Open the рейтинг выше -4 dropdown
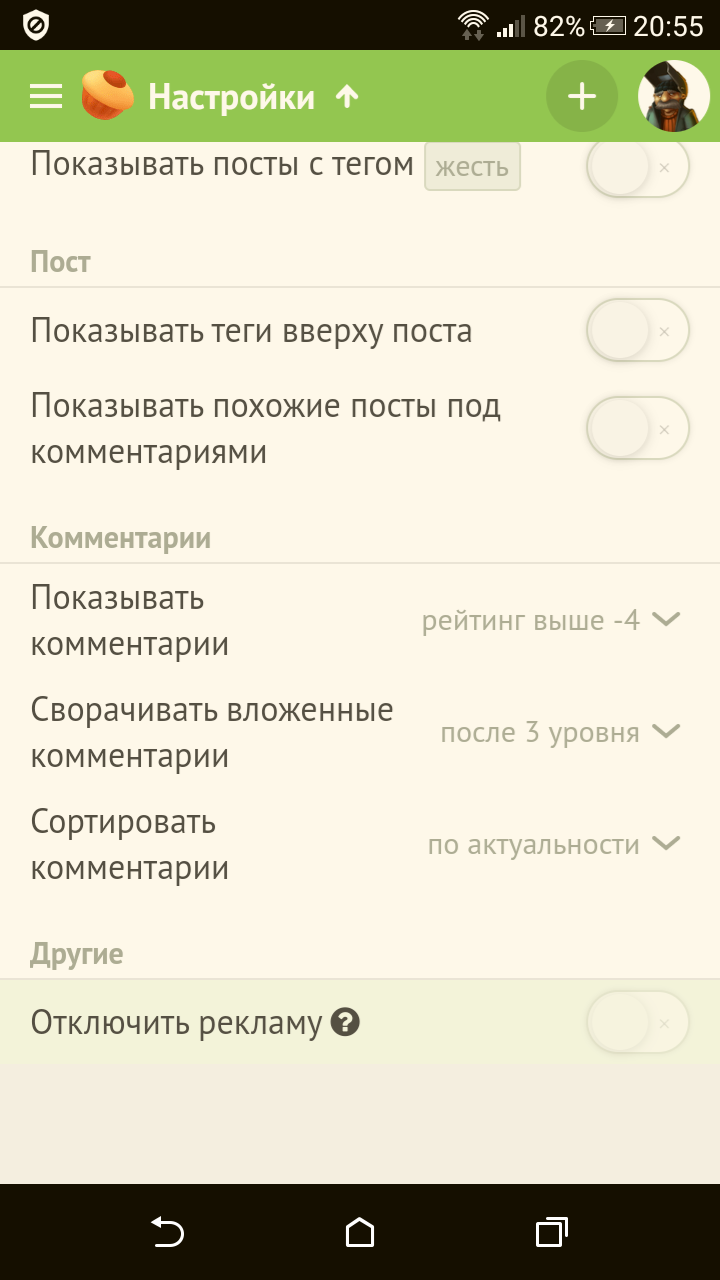This screenshot has height=1280, width=720. (x=551, y=620)
